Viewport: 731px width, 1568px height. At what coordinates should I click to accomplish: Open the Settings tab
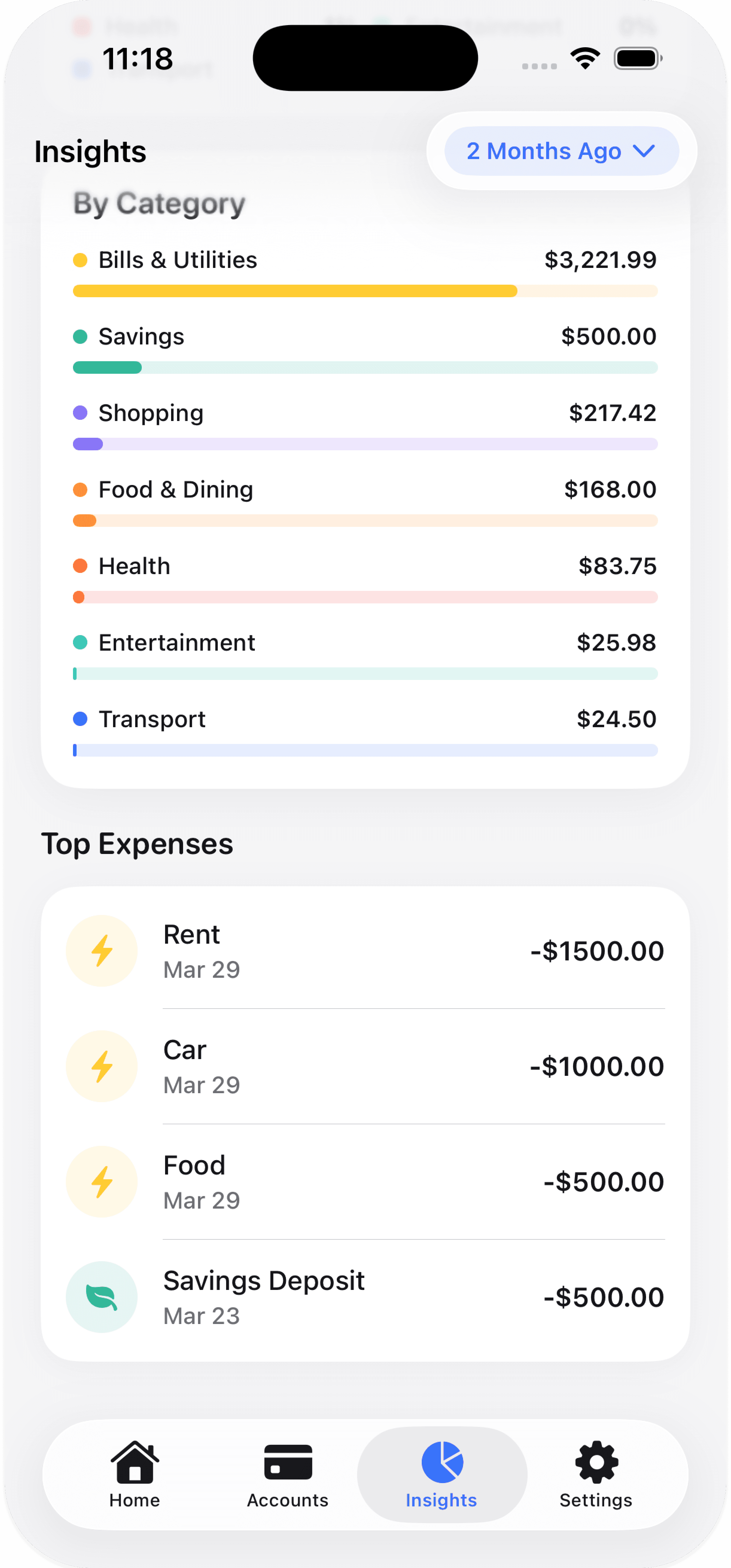596,1474
